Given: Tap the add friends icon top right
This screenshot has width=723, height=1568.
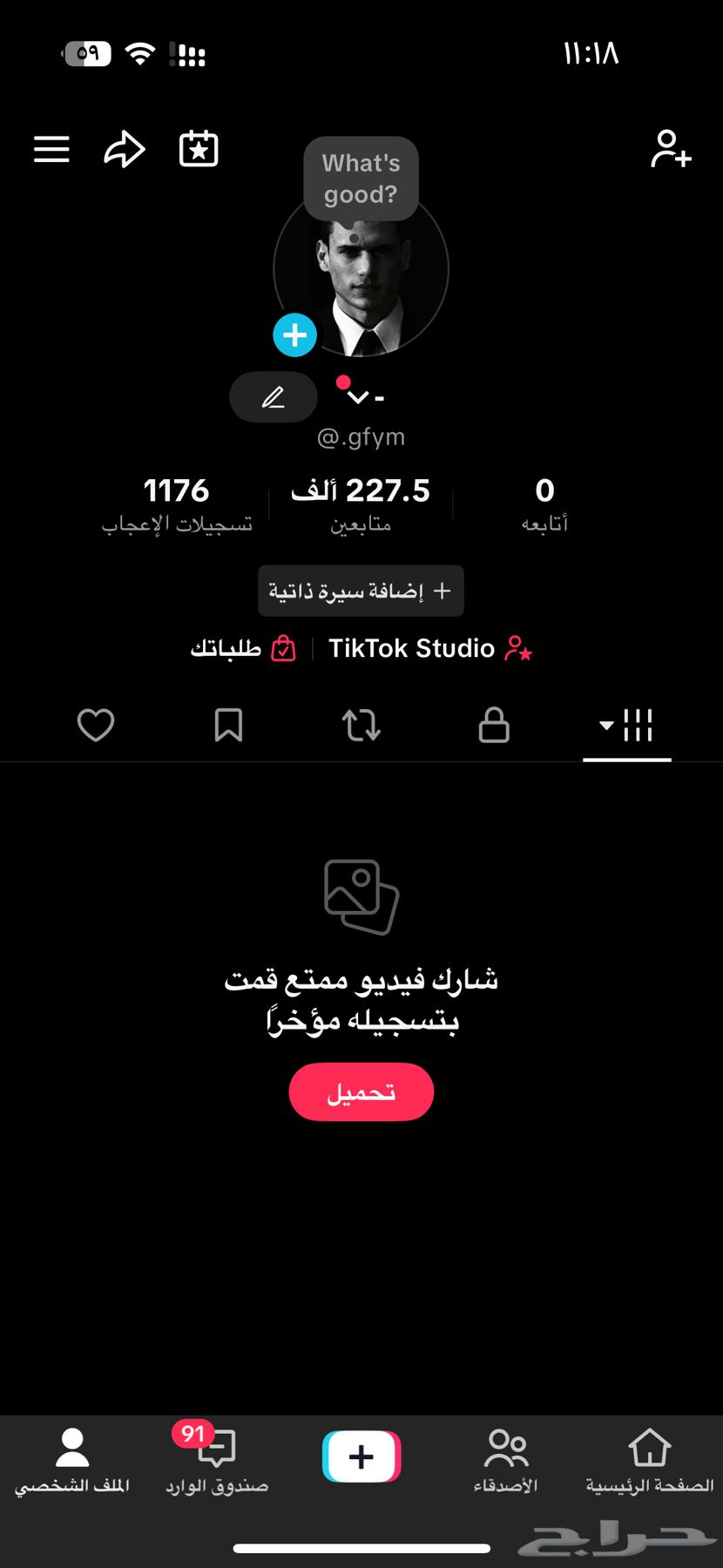Looking at the screenshot, I should (x=672, y=149).
